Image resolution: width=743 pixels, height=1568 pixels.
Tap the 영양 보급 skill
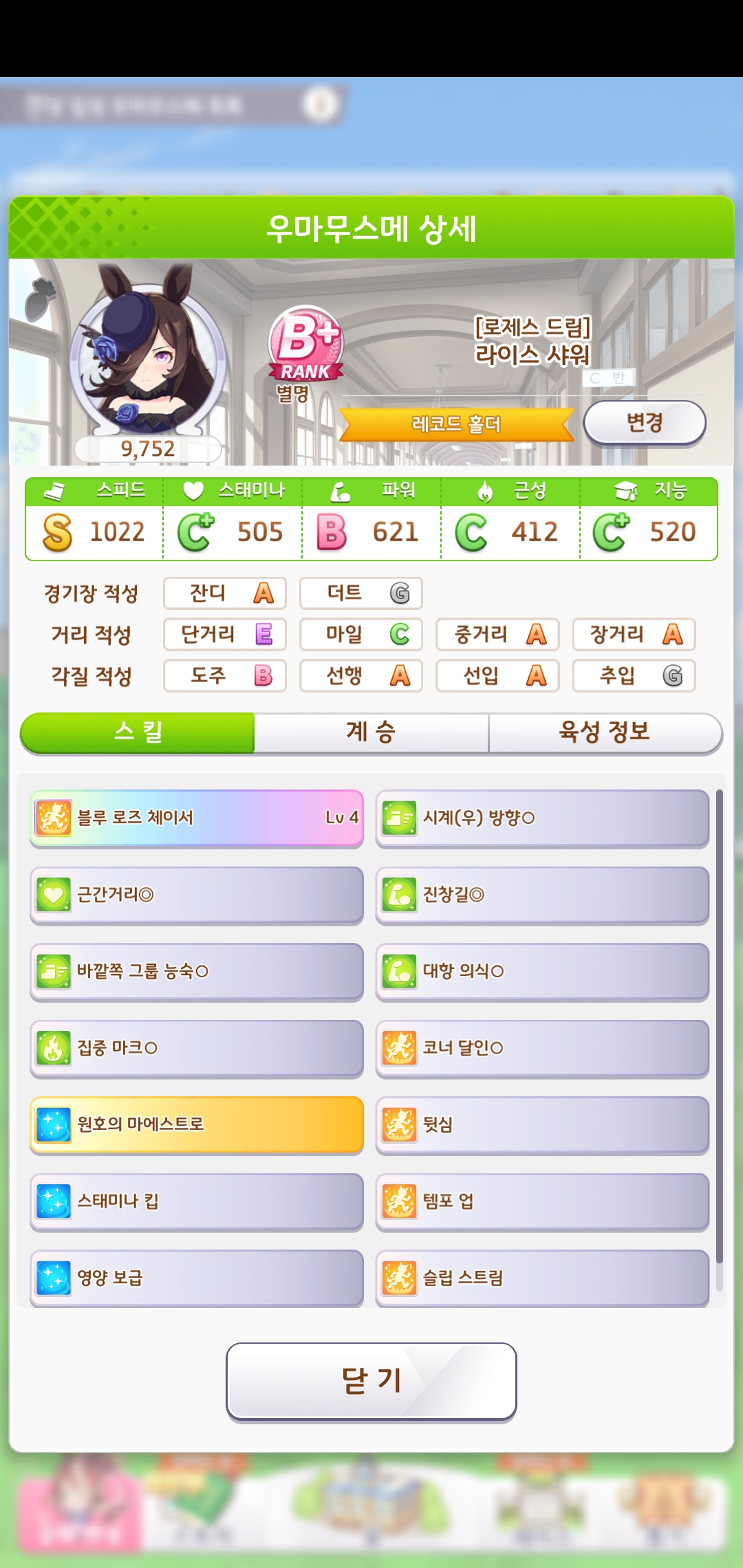coord(196,1278)
